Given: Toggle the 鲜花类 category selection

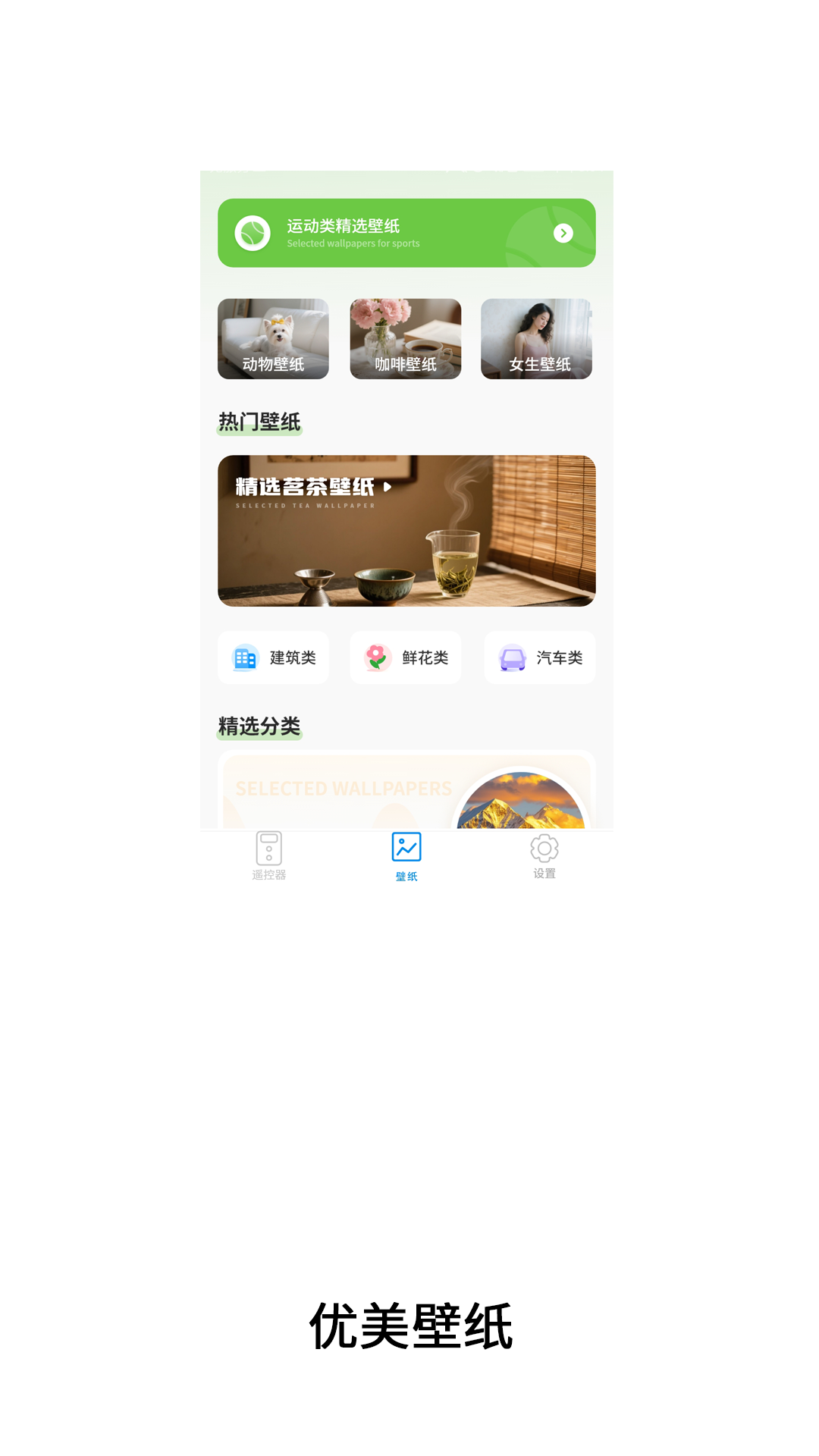Looking at the screenshot, I should [406, 657].
